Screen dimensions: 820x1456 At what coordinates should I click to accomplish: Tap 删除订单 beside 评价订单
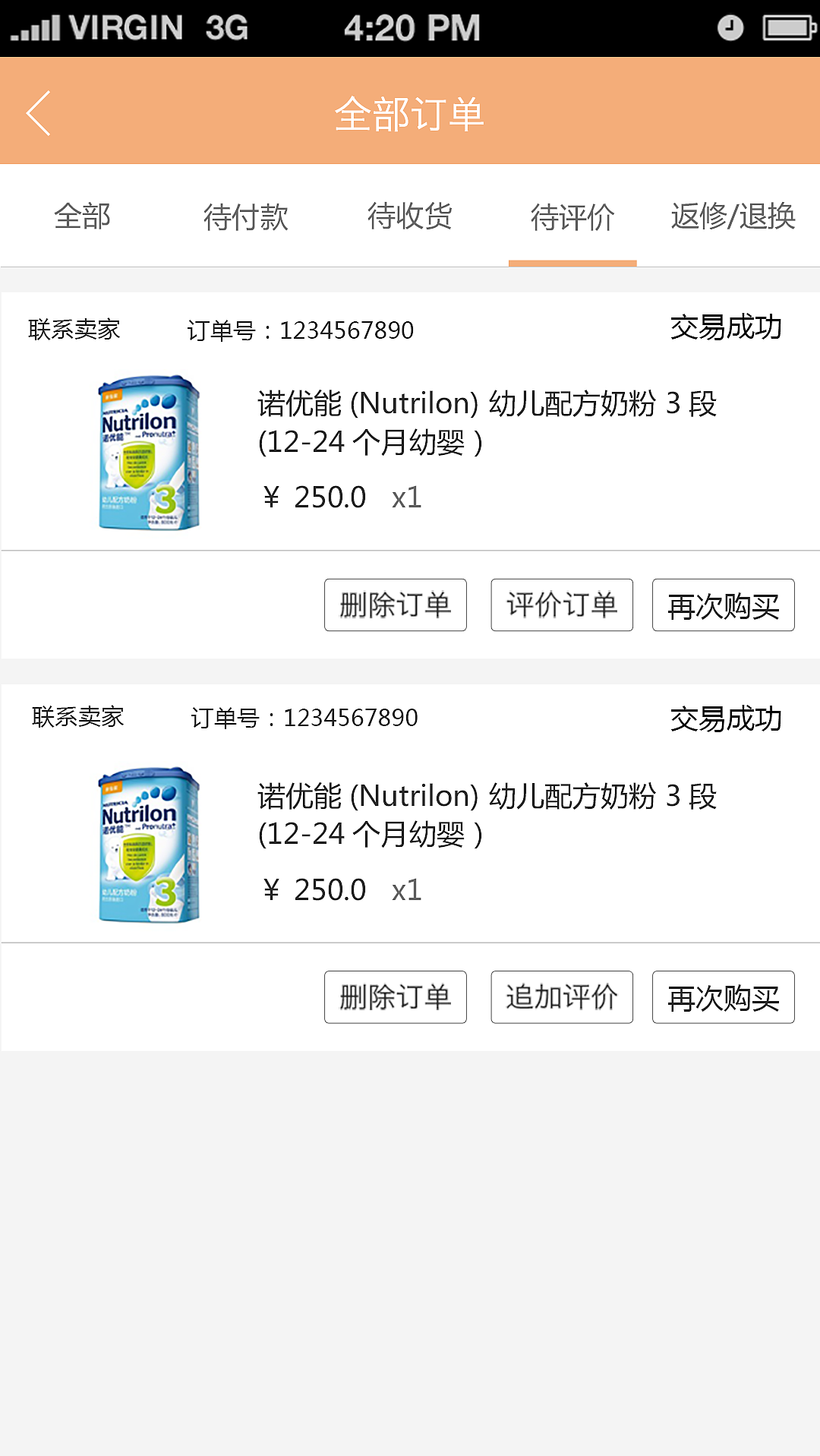click(395, 605)
